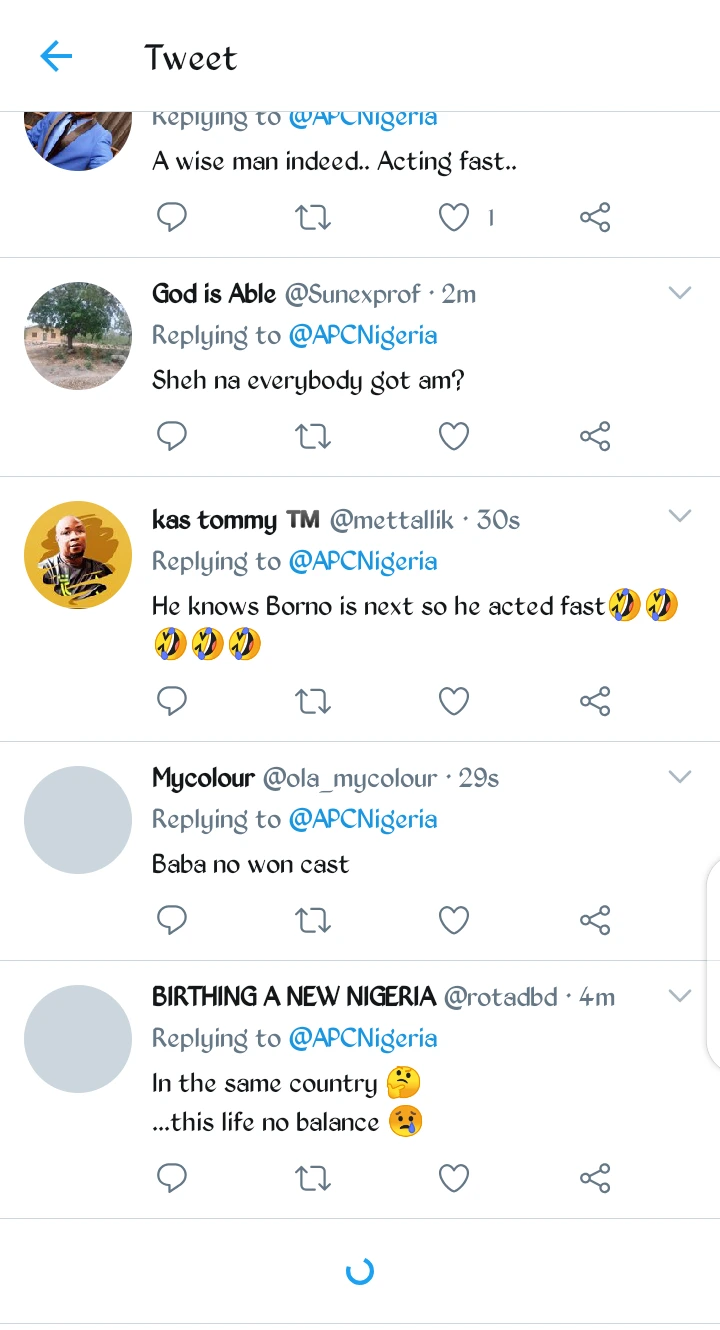Go back using the top arrow
Viewport: 720px width, 1330px height.
tap(56, 56)
